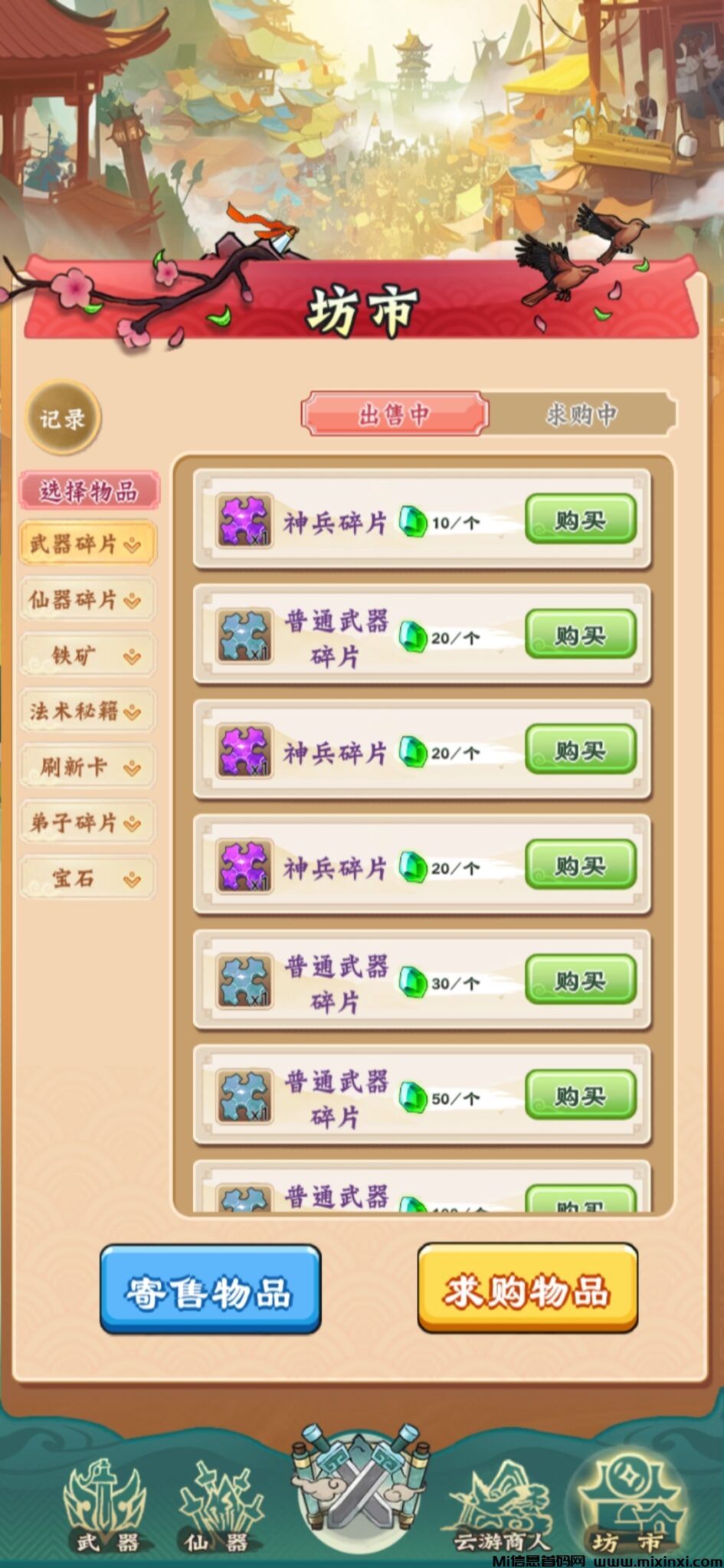This screenshot has height=1568, width=724.
Task: Expand the 武器碎片 category
Action: (x=87, y=544)
